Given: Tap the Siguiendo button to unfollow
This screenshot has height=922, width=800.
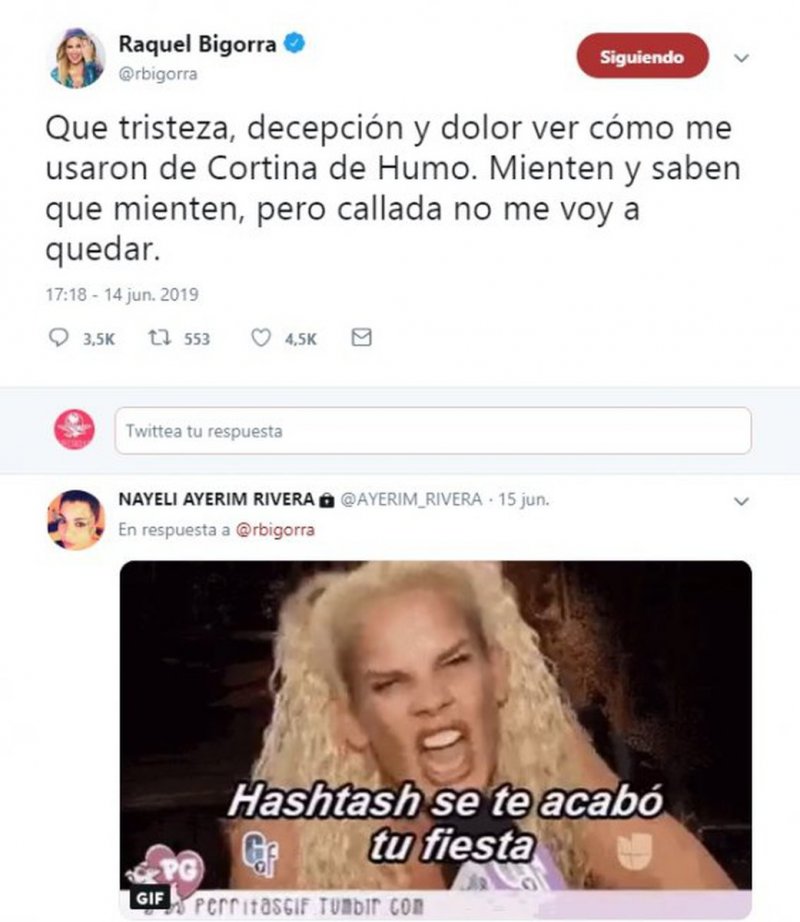Looking at the screenshot, I should pyautogui.click(x=643, y=57).
